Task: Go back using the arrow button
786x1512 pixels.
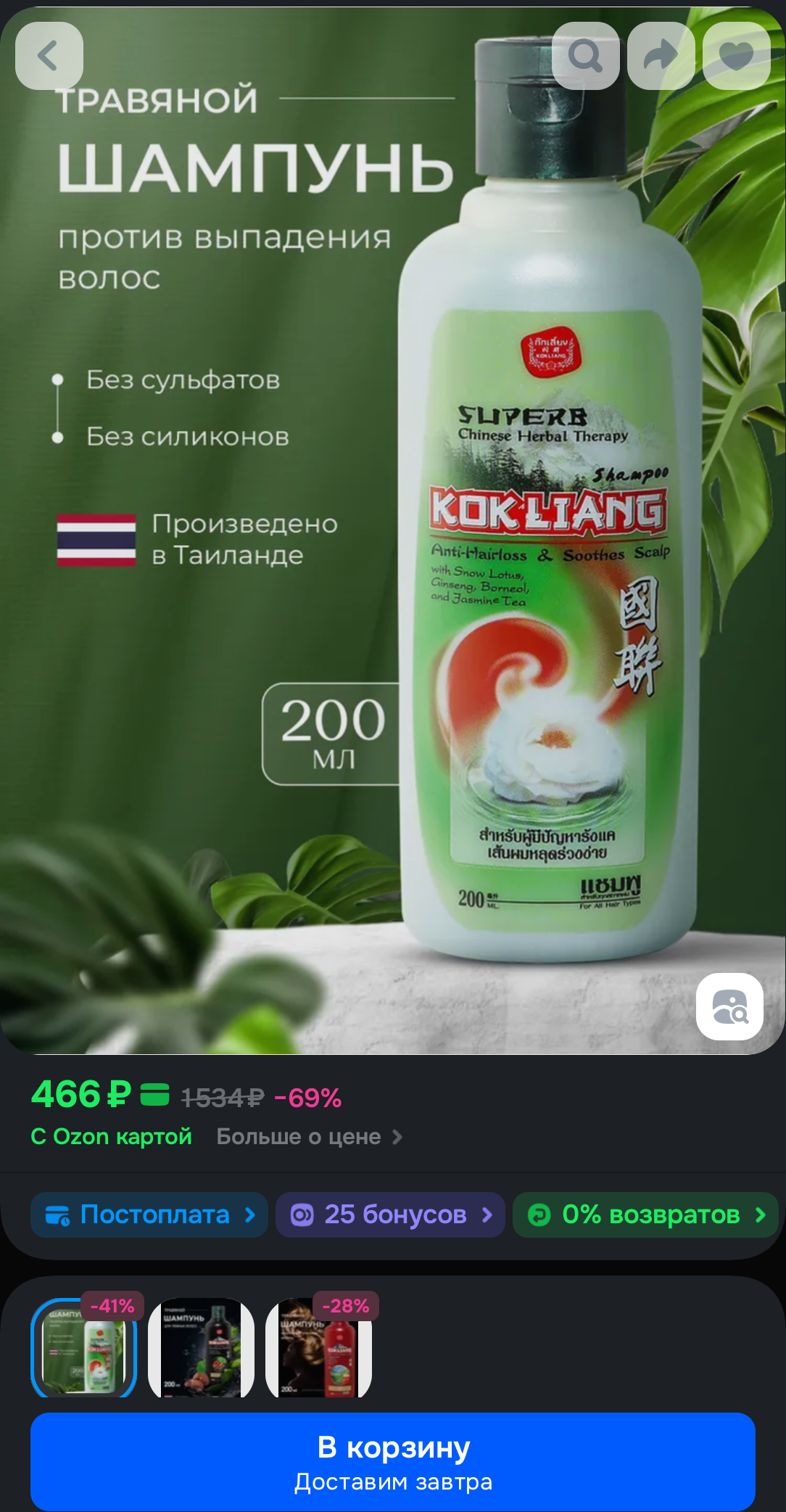Action: (x=49, y=56)
